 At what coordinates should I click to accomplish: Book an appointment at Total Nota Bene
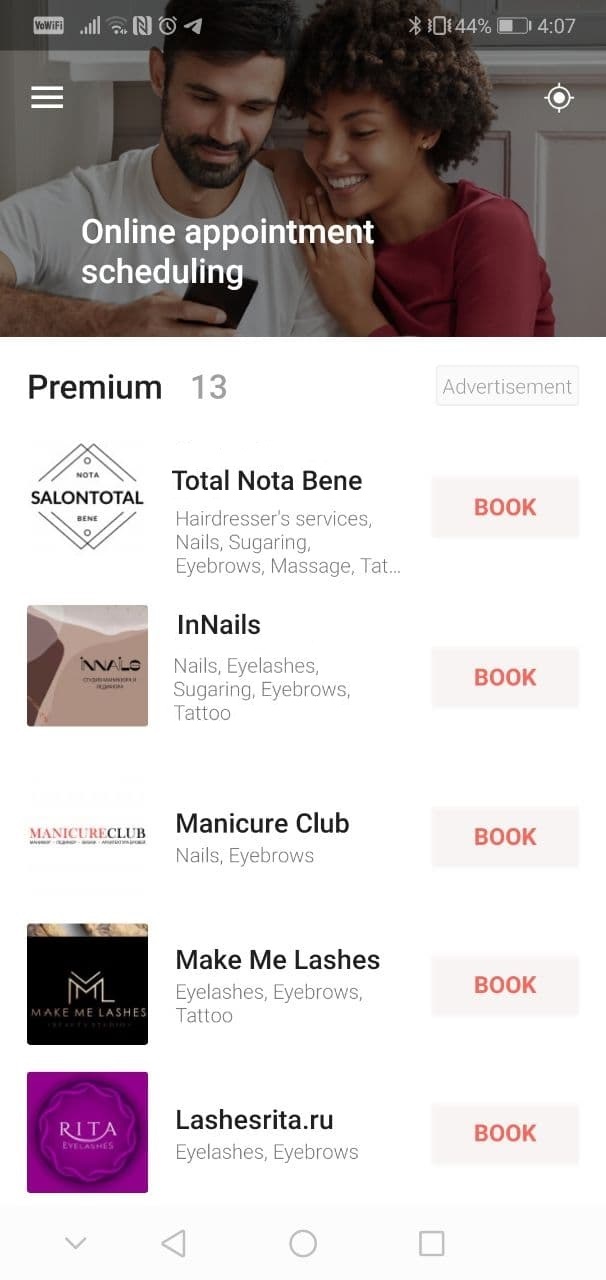505,507
